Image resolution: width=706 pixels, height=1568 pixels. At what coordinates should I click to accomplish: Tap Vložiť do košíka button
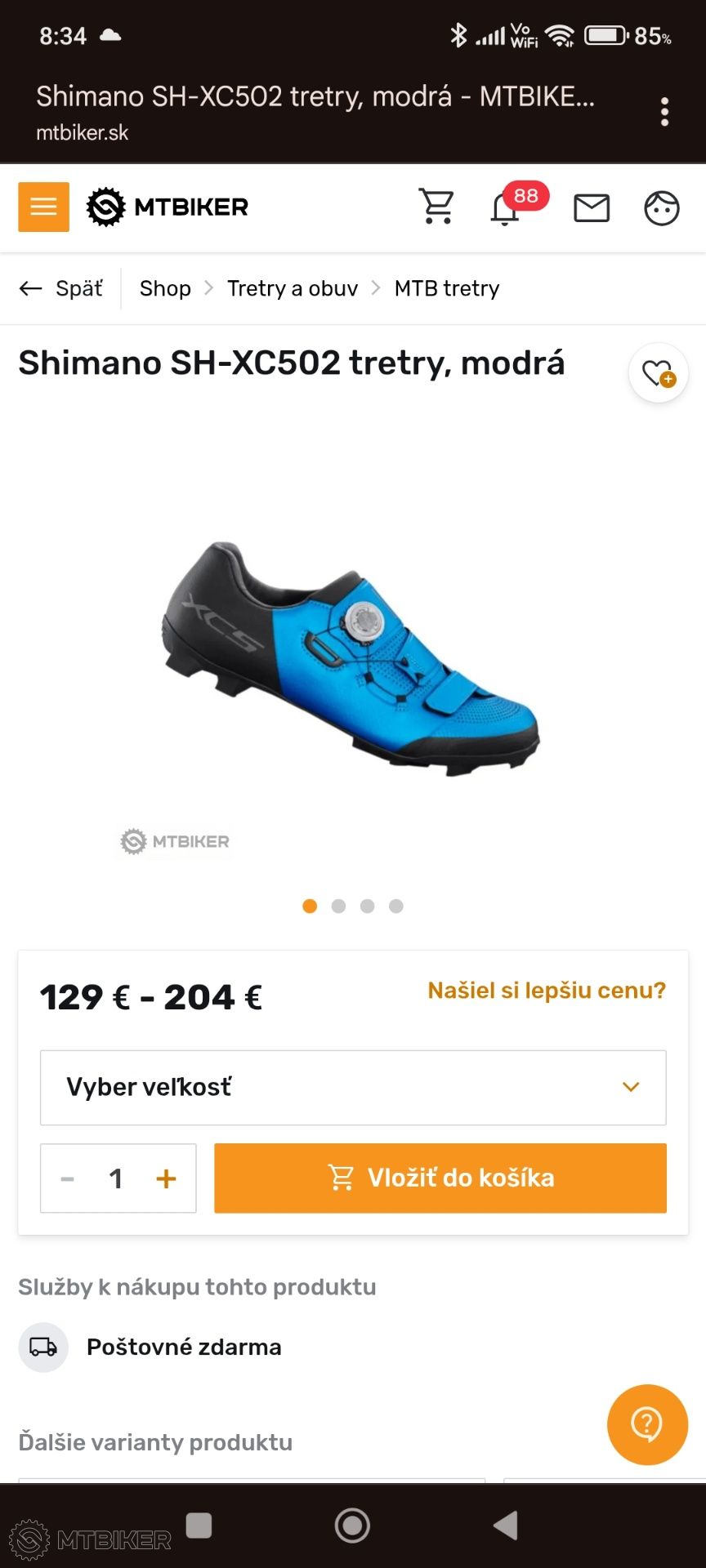pyautogui.click(x=440, y=1178)
